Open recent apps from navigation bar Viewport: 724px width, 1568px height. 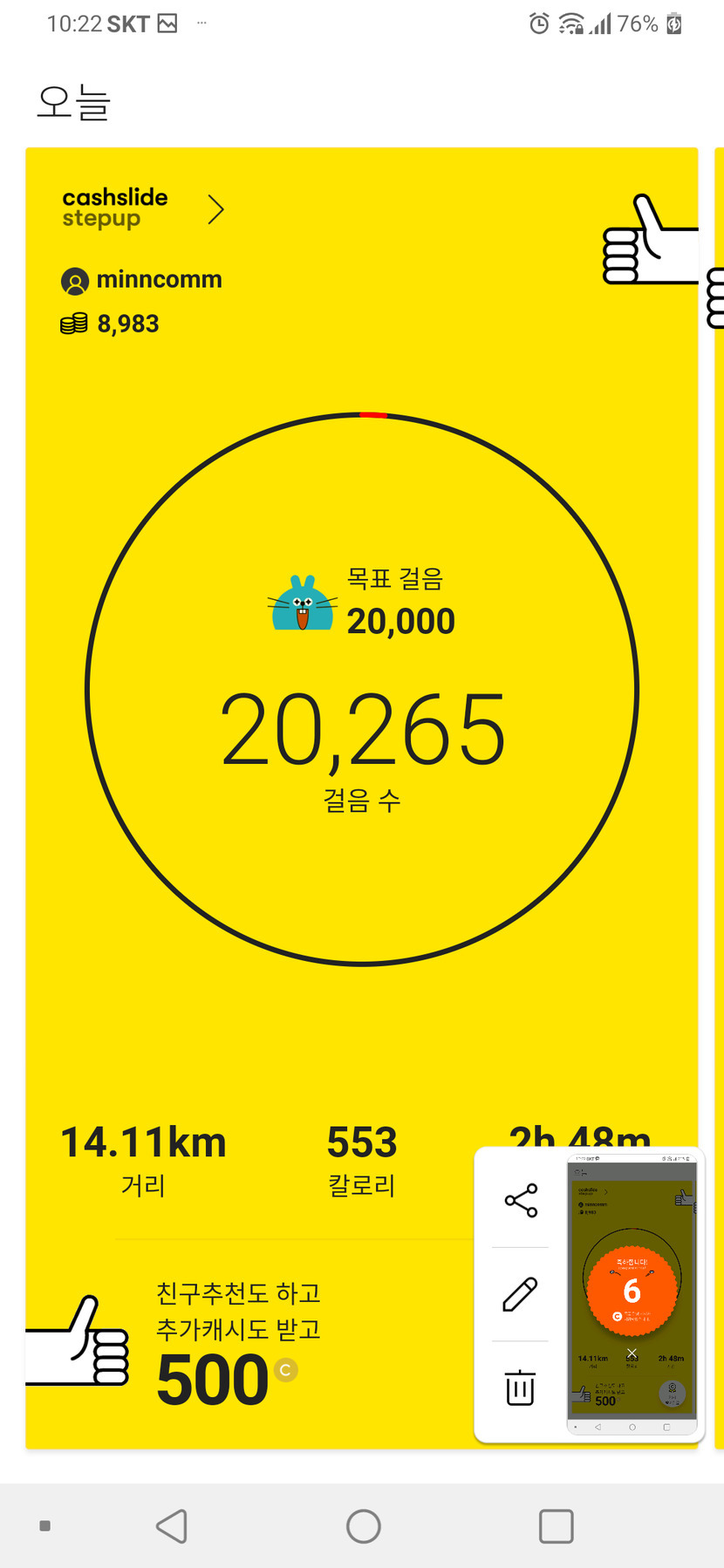(x=556, y=1527)
